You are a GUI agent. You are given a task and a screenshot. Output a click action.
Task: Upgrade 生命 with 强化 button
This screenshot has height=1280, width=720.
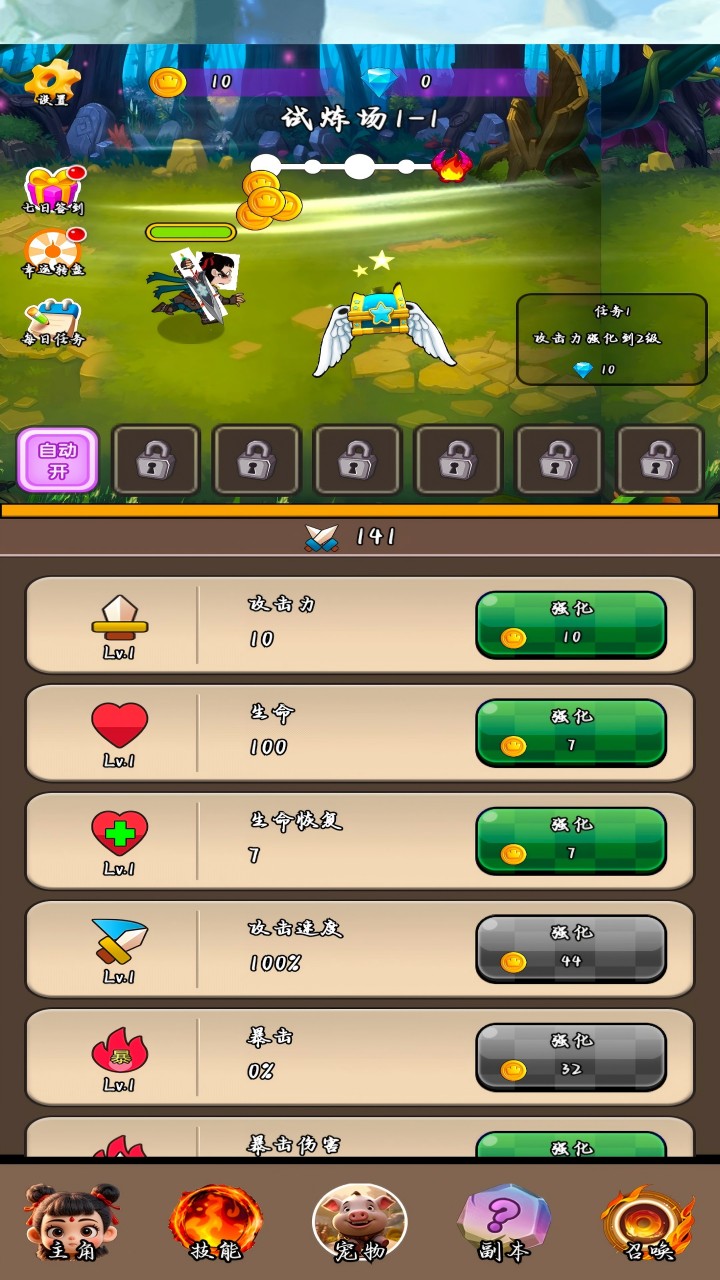(571, 732)
